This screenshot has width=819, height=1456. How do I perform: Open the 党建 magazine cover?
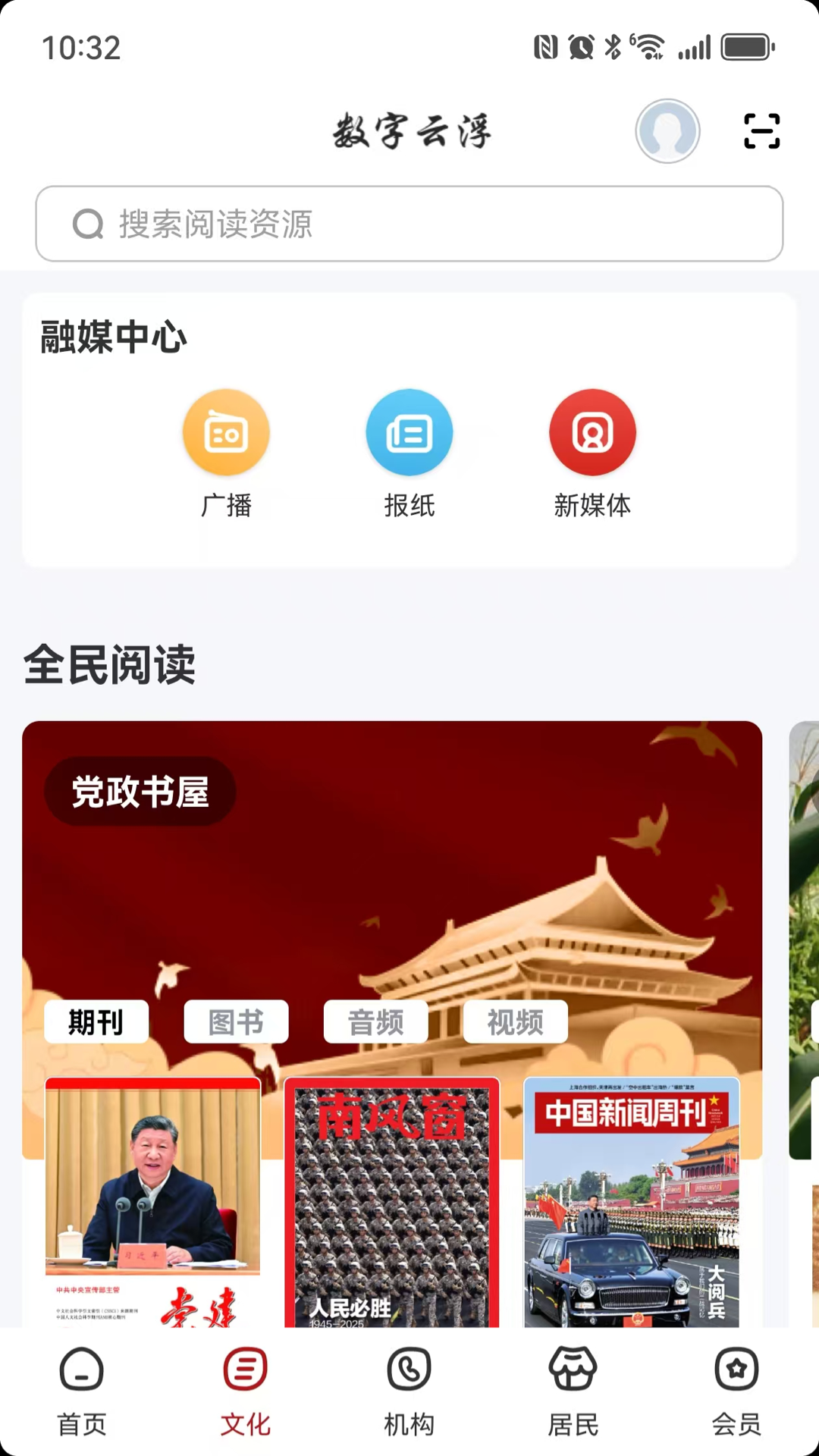coord(152,1202)
